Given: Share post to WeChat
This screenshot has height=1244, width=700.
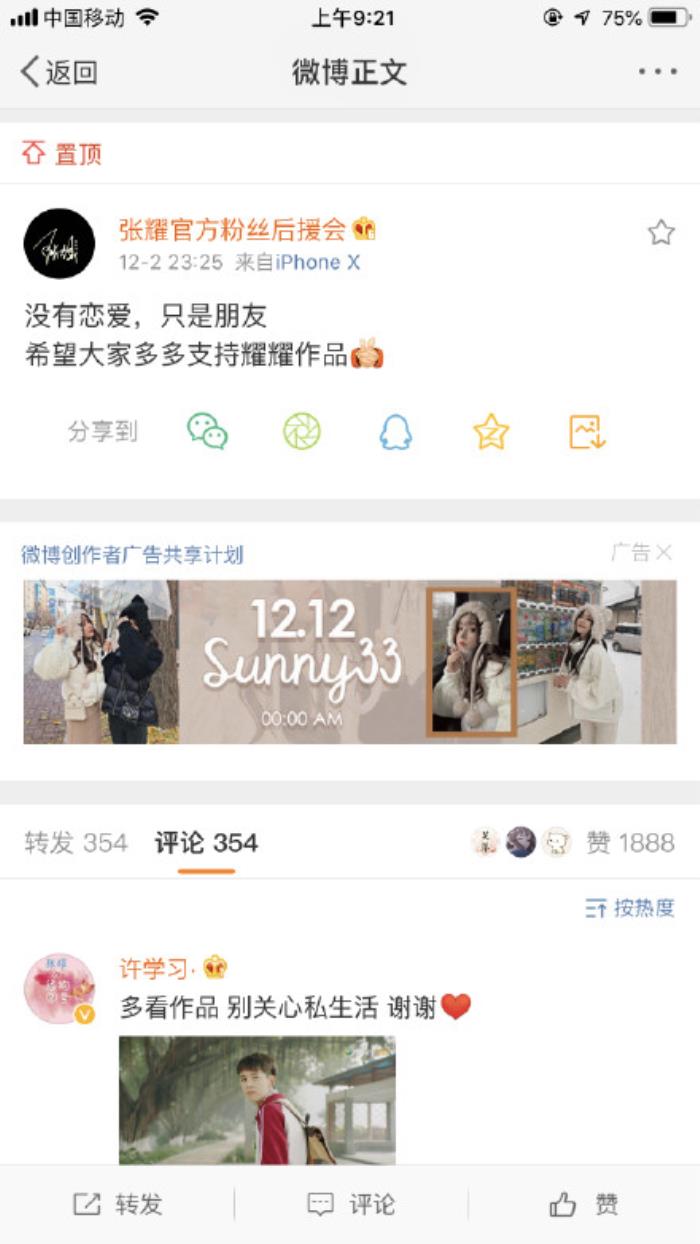Looking at the screenshot, I should pyautogui.click(x=207, y=432).
